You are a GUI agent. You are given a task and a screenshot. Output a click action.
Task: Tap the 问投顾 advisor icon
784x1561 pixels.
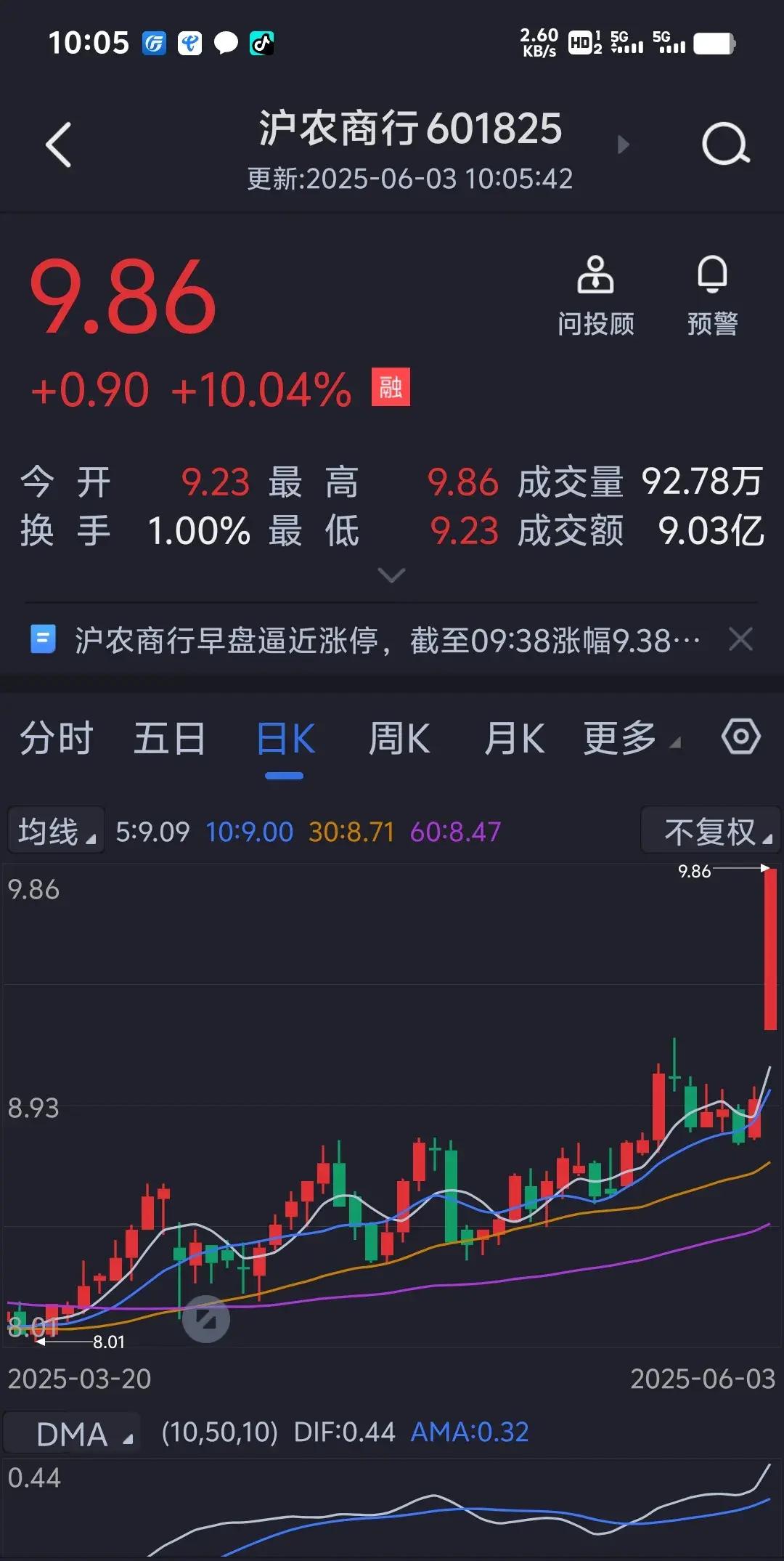coord(595,291)
